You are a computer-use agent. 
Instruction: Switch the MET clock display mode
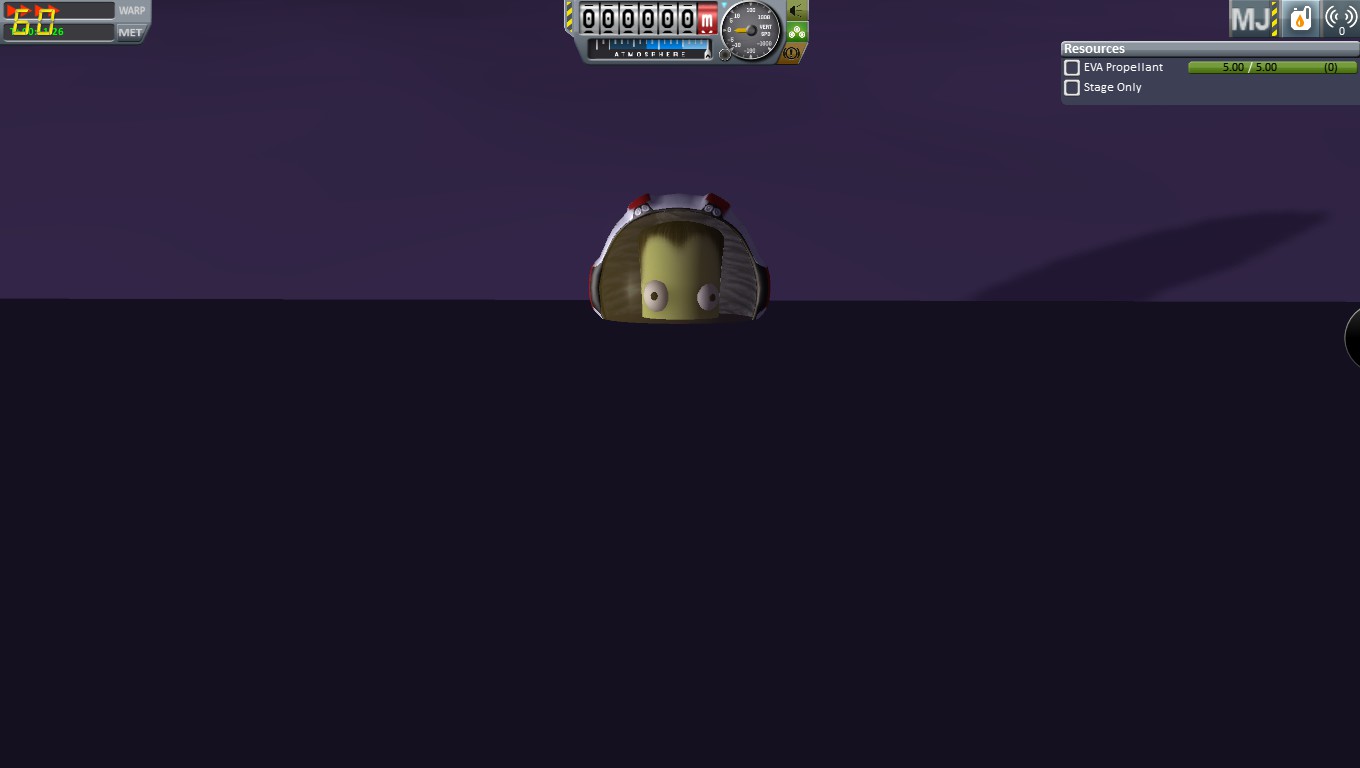[x=130, y=32]
